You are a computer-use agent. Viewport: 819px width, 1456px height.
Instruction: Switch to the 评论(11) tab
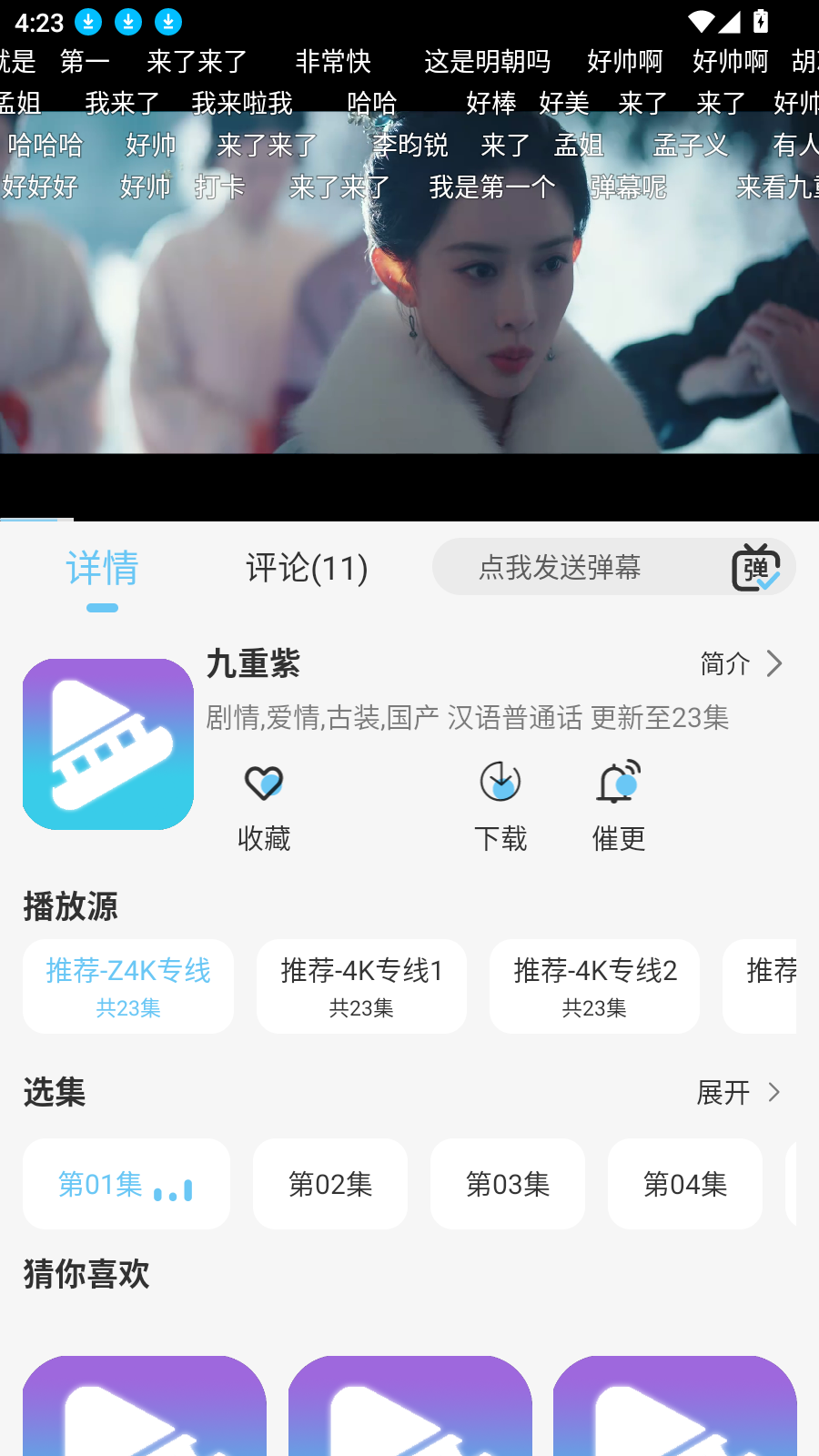(x=307, y=568)
